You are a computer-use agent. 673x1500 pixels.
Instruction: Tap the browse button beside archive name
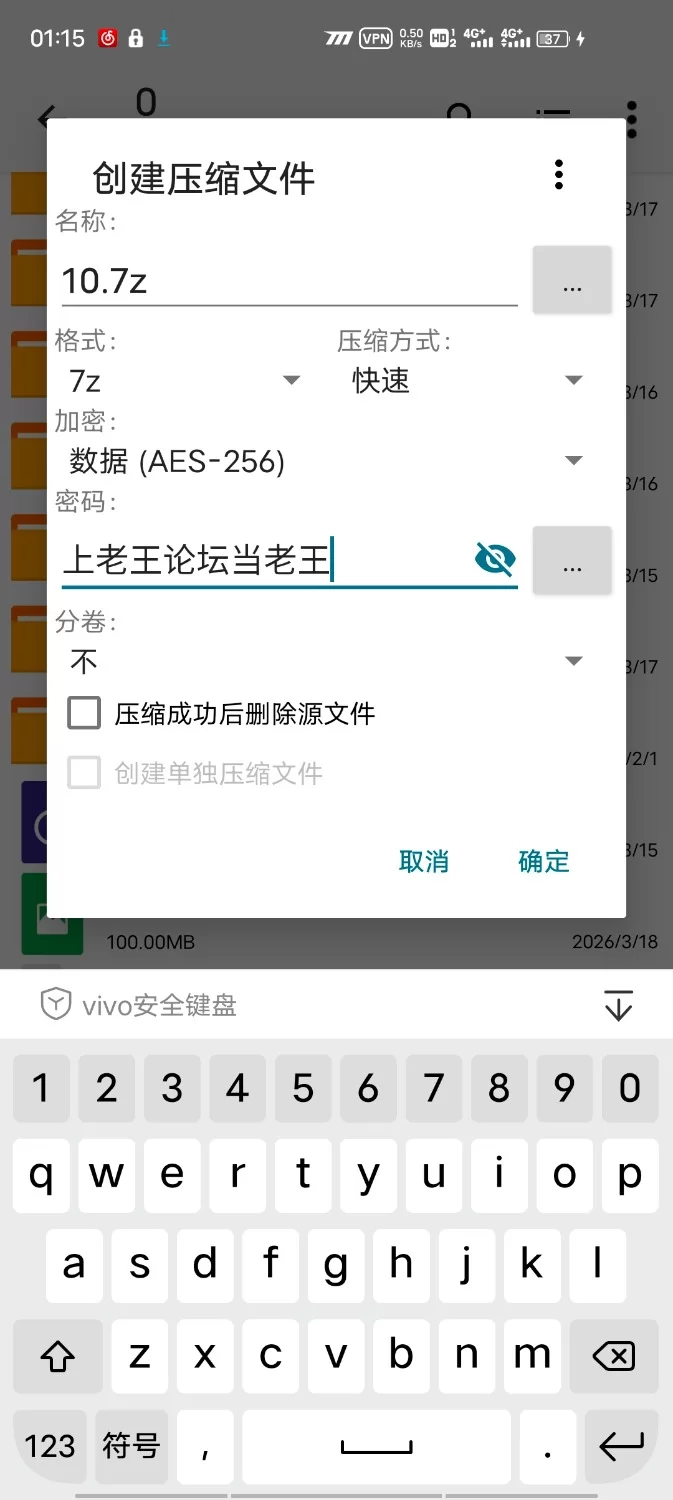pos(572,281)
